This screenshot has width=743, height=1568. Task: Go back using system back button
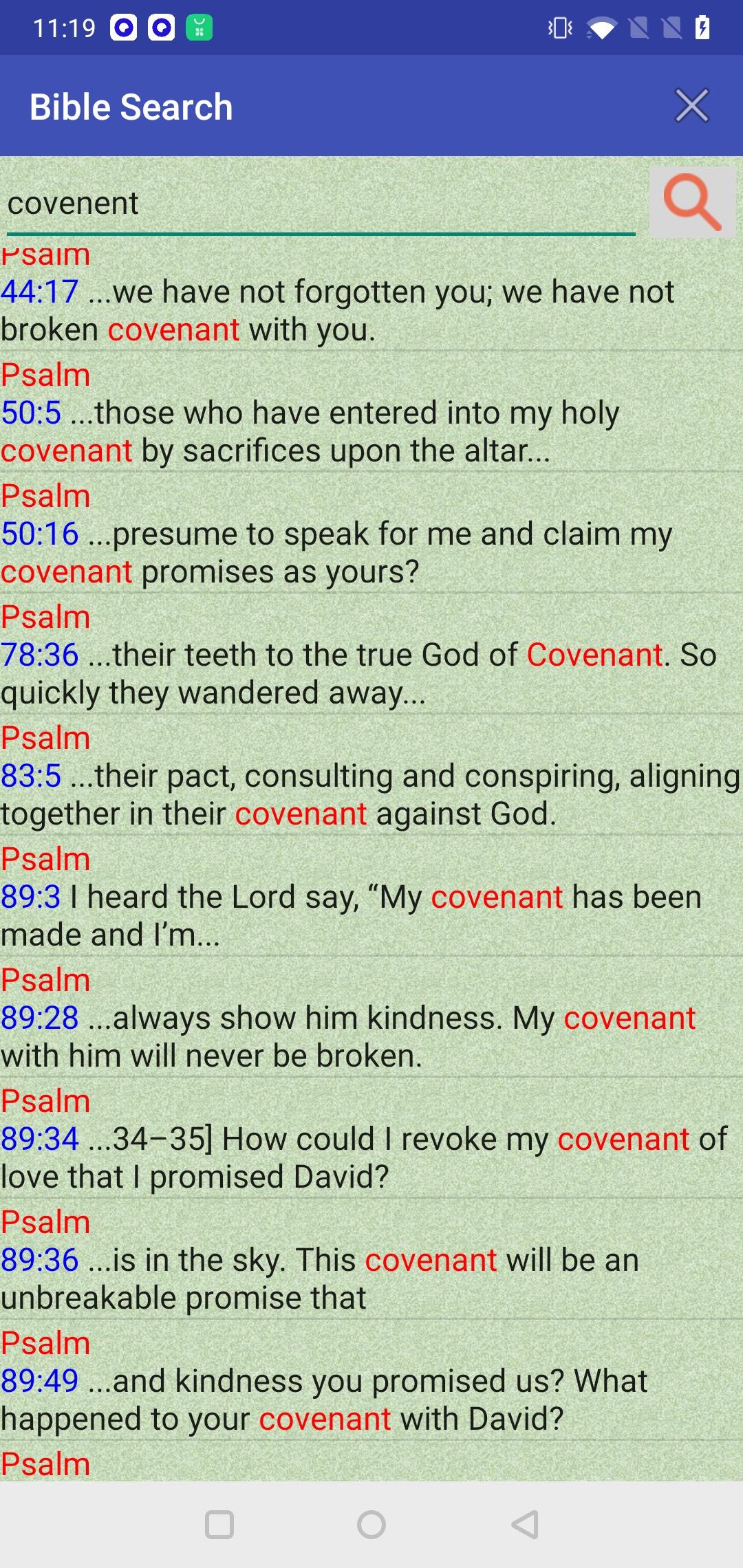525,1525
